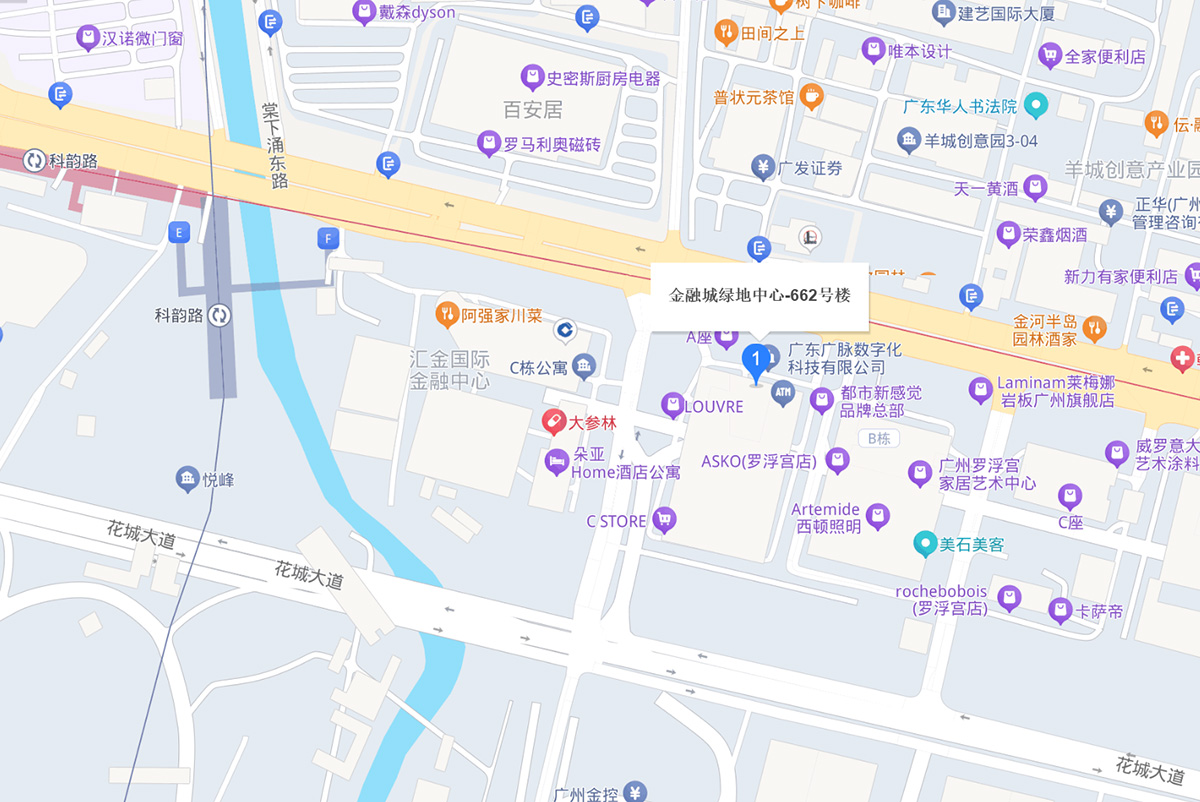This screenshot has width=1200, height=802.
Task: Select the 金河半岛园林酒家 restaurant marker
Action: coord(1096,328)
